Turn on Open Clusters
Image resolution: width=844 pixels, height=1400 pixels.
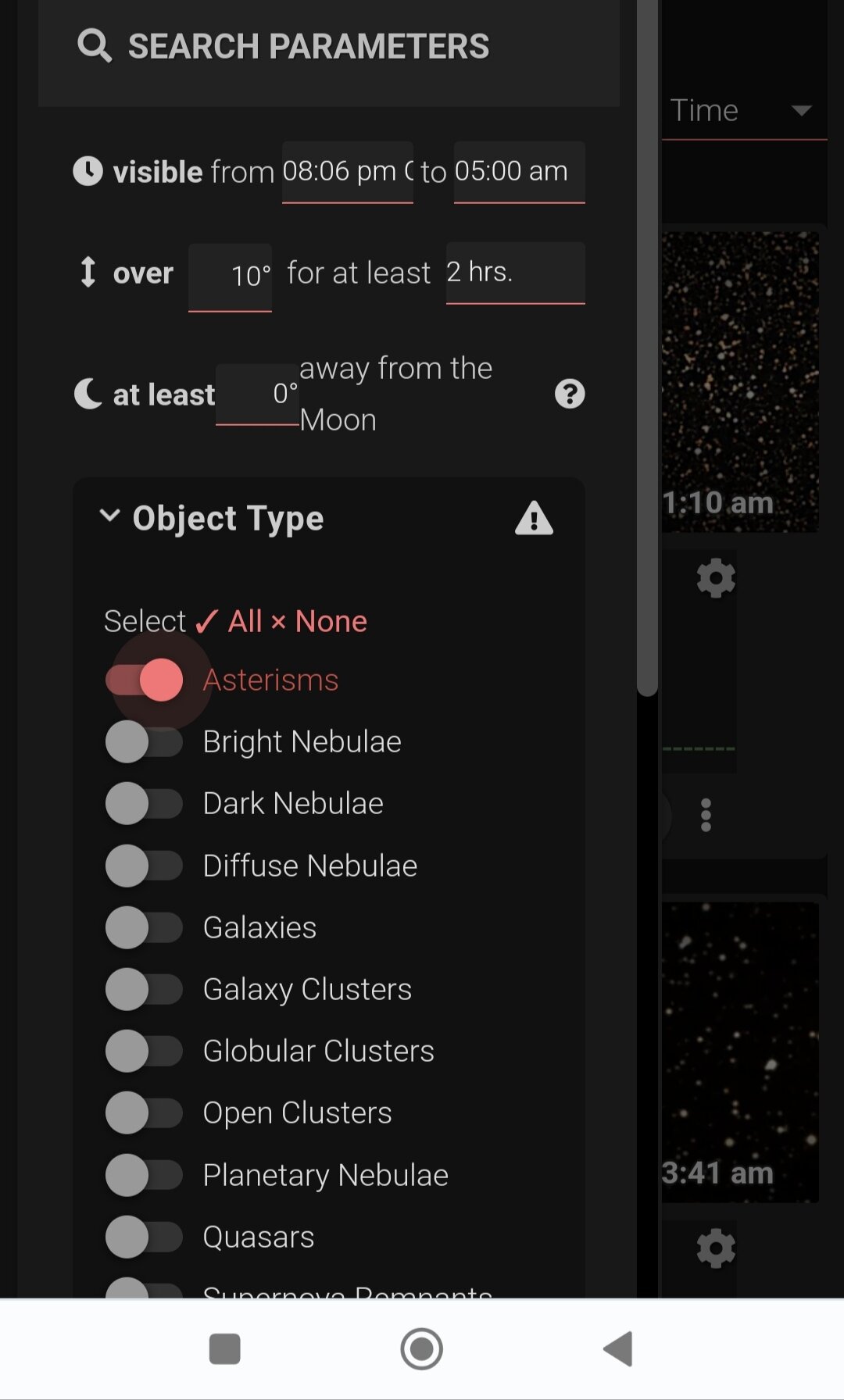click(x=145, y=1112)
